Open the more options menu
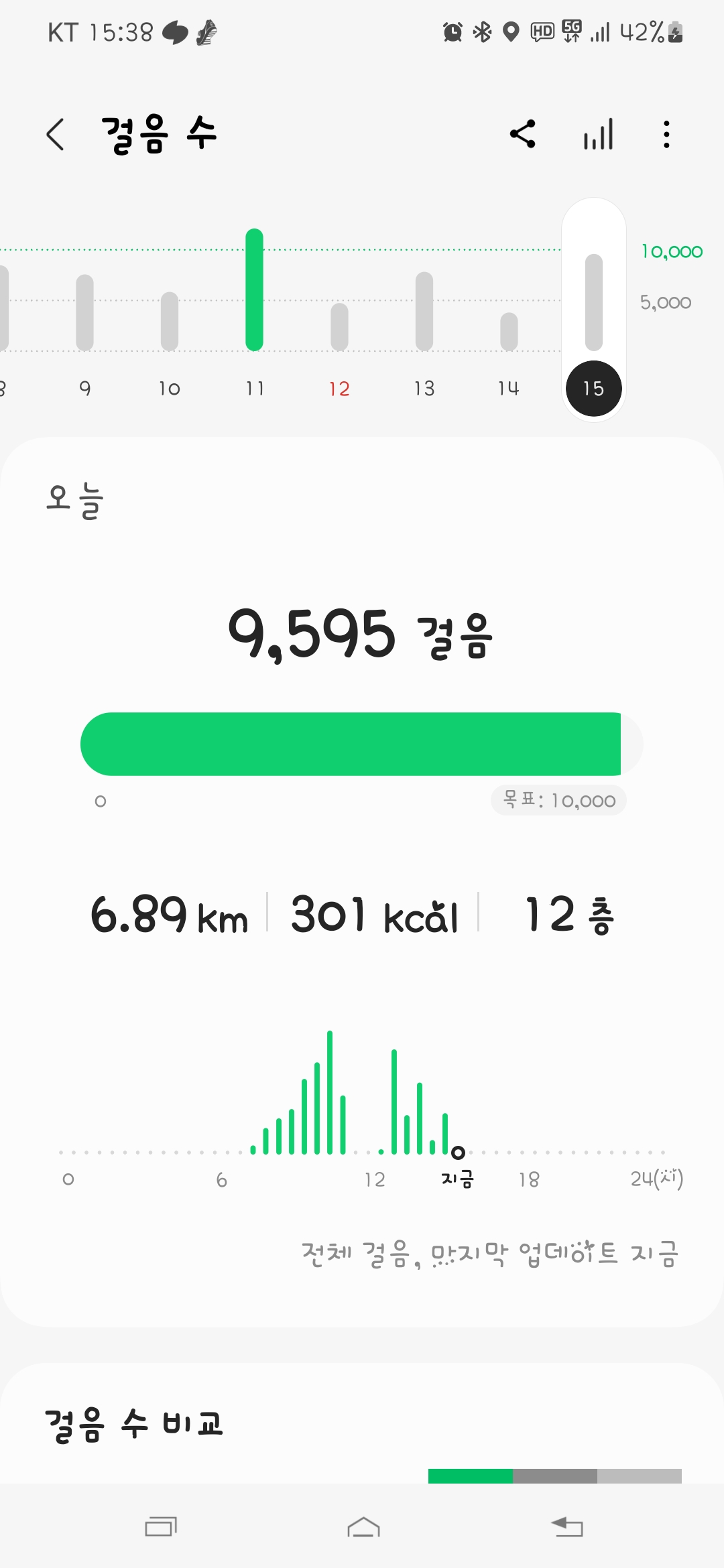 (666, 134)
